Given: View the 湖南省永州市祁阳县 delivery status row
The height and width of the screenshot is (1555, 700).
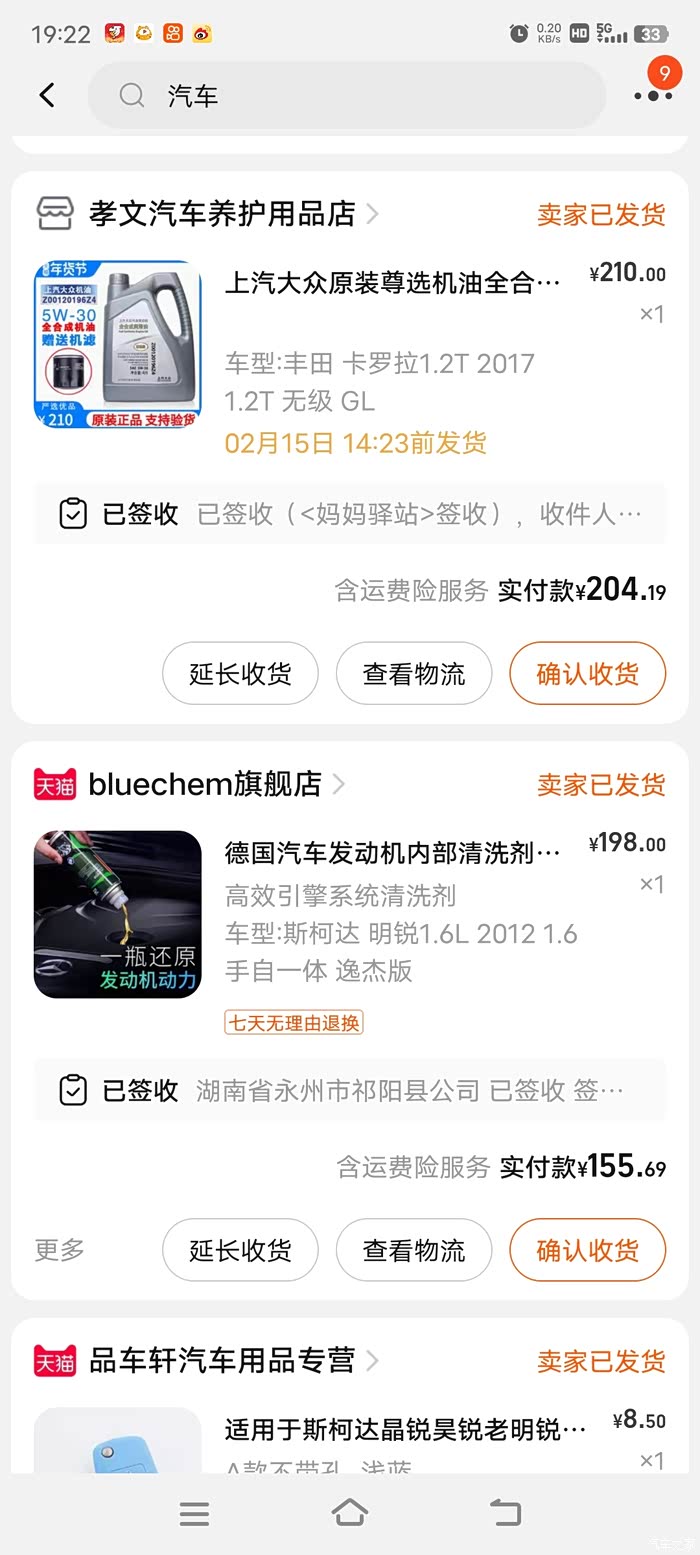Looking at the screenshot, I should pyautogui.click(x=350, y=1090).
